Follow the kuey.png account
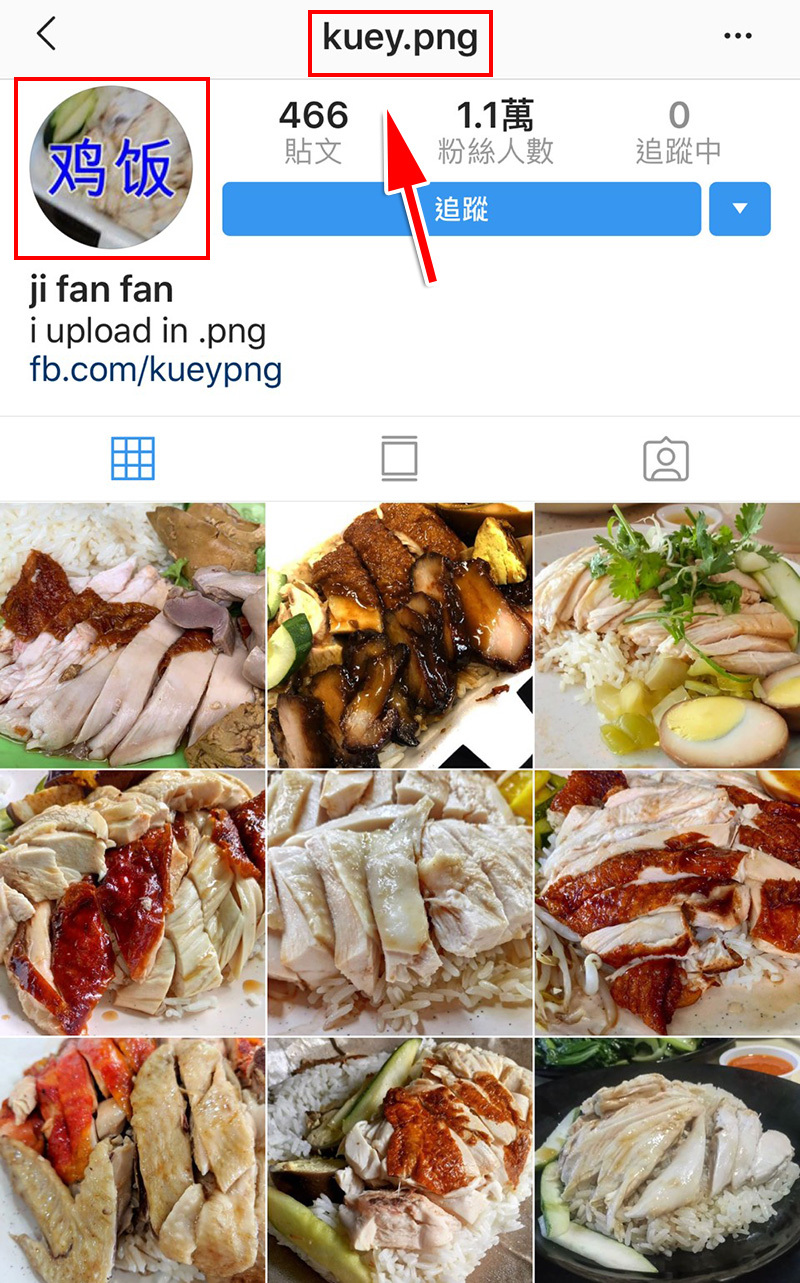 tap(461, 209)
